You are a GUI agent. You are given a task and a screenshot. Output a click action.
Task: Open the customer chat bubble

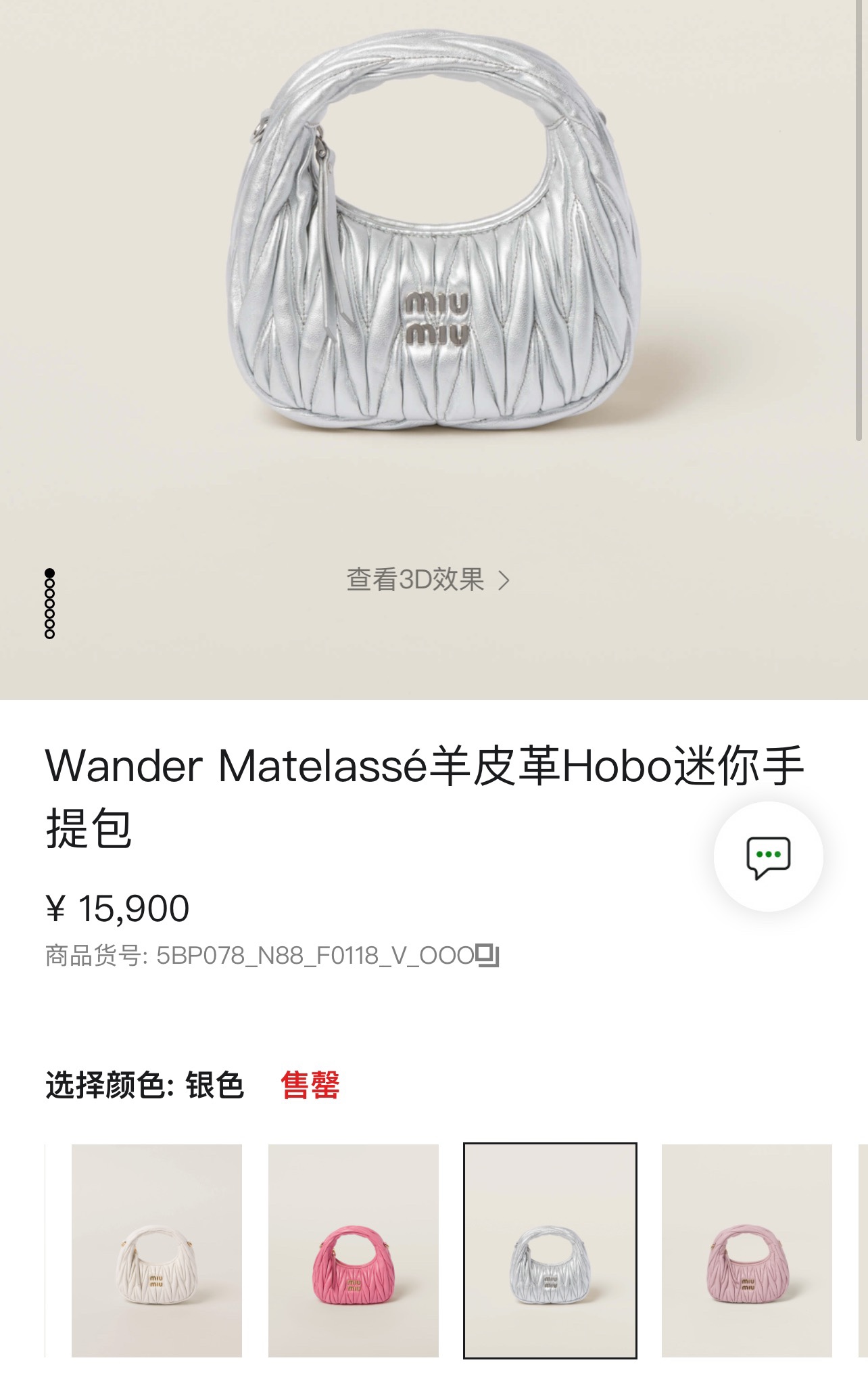(x=768, y=856)
